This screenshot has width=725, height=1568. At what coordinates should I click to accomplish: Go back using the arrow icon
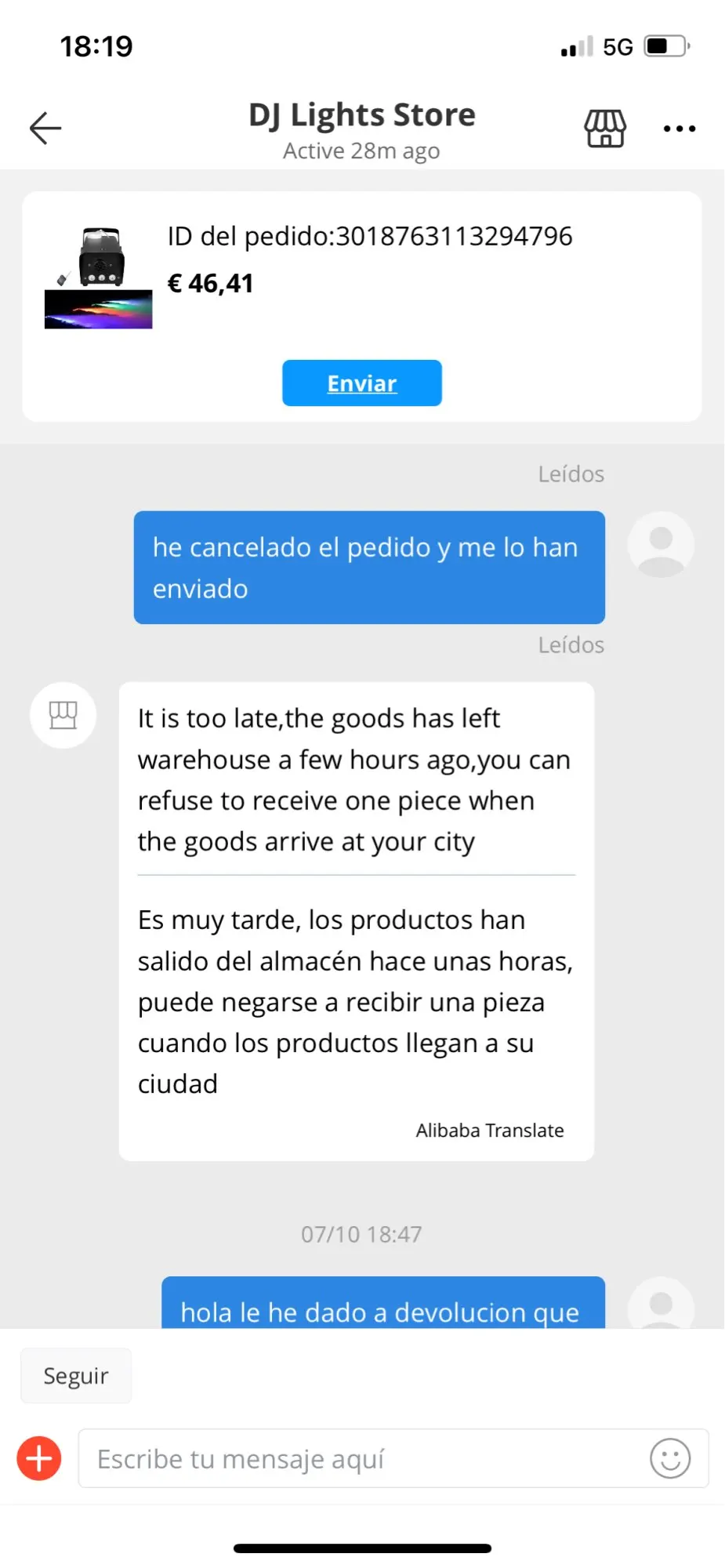click(x=45, y=128)
